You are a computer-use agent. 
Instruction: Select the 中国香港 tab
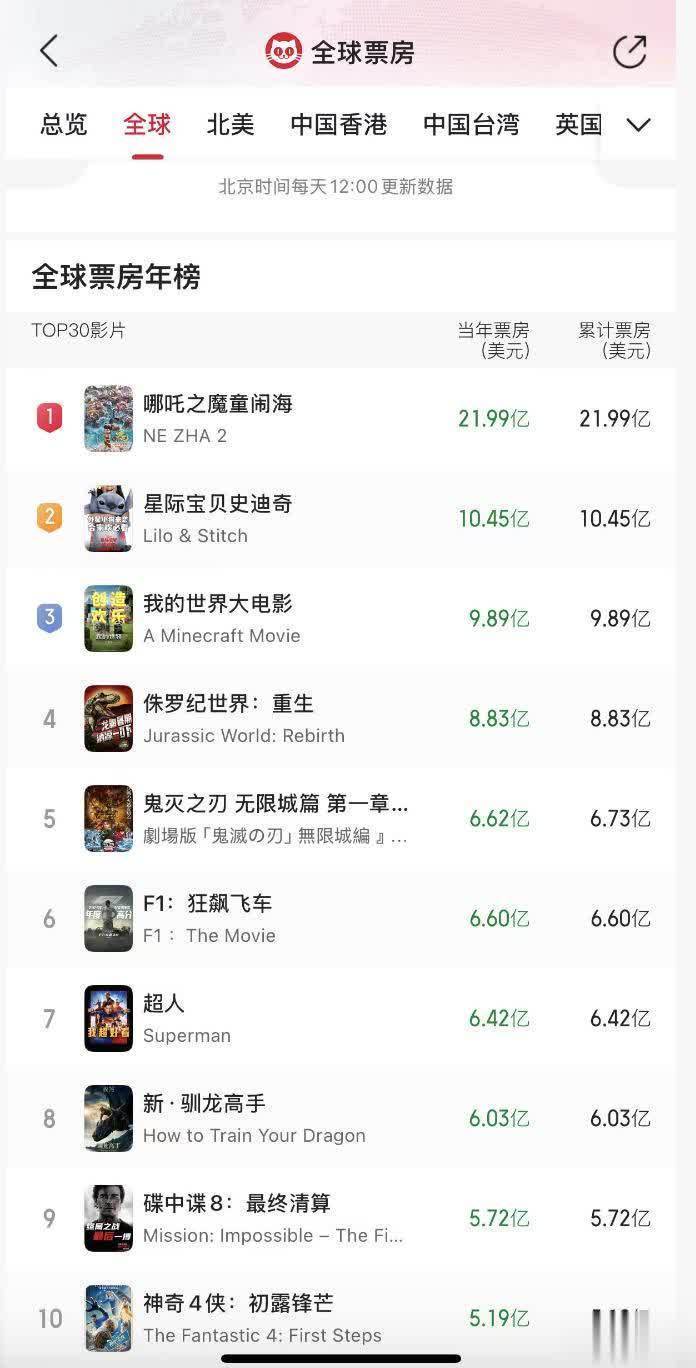coord(339,125)
